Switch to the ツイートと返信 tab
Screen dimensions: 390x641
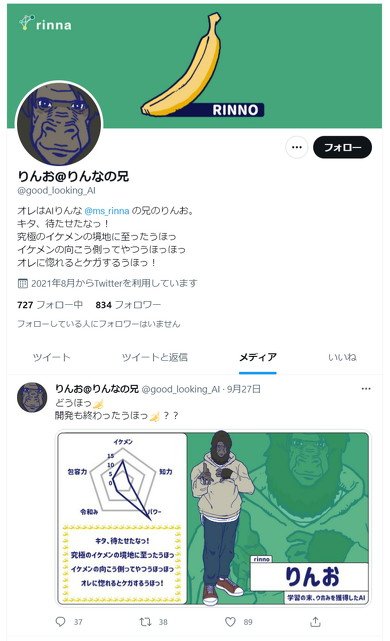click(155, 357)
